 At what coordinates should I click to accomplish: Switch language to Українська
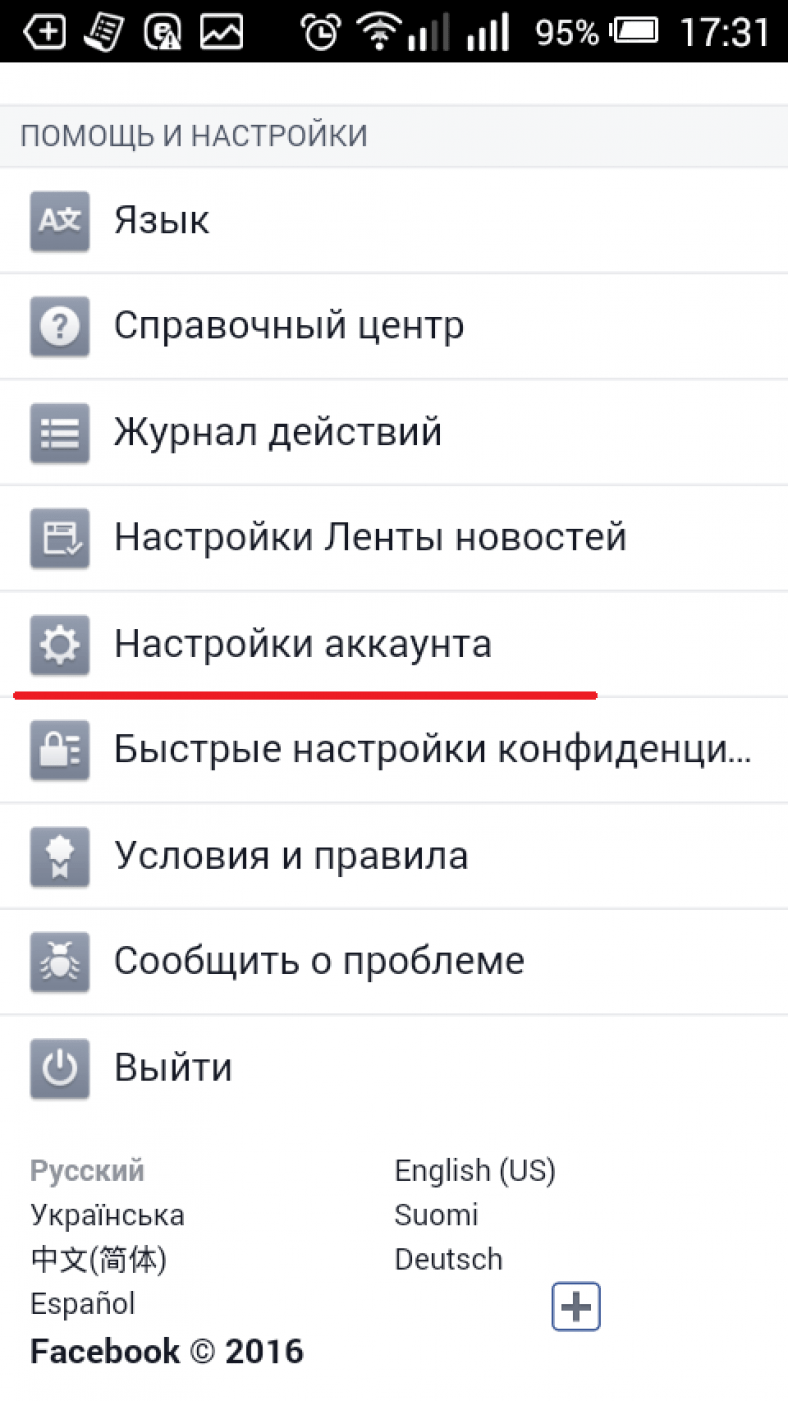(107, 1216)
